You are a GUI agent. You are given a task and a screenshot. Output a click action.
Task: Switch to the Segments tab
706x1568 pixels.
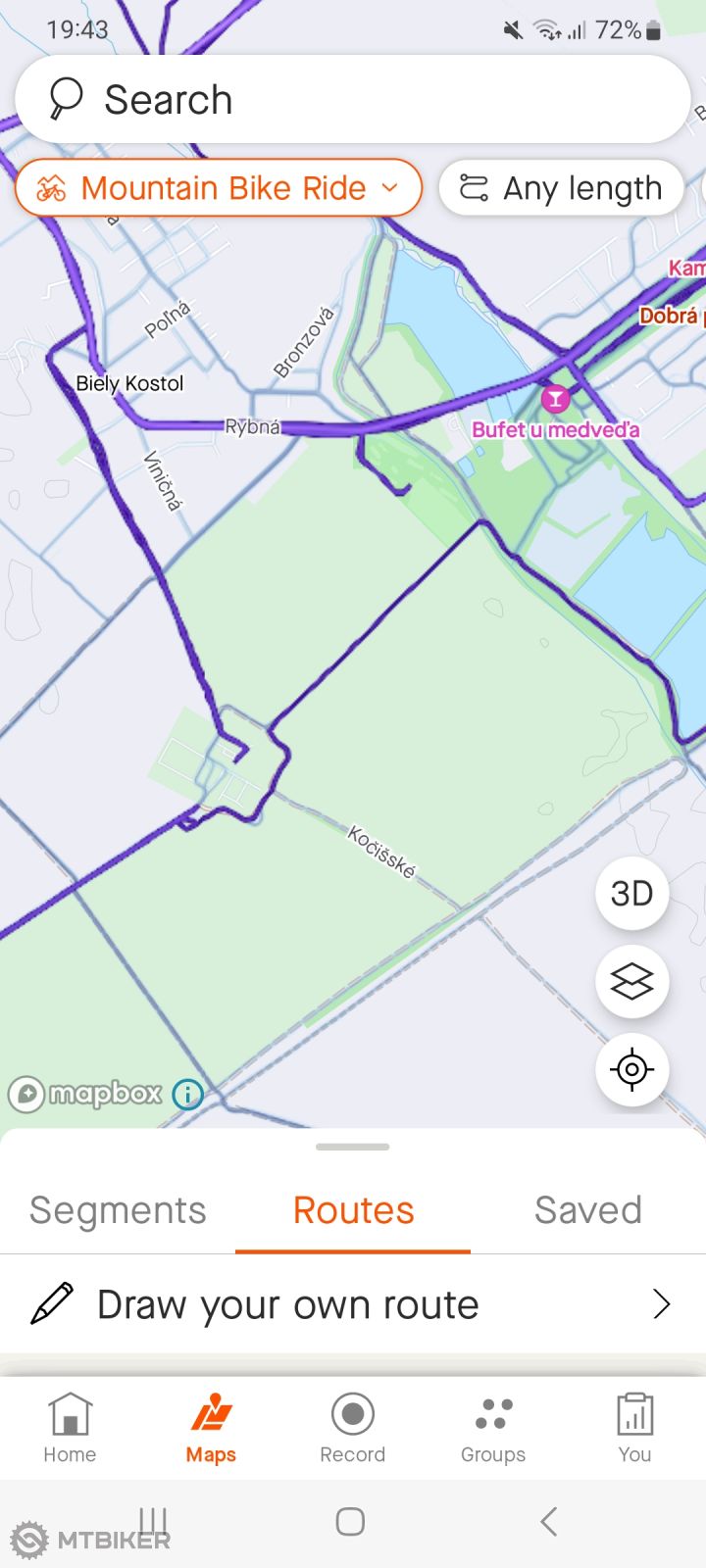tap(118, 1210)
